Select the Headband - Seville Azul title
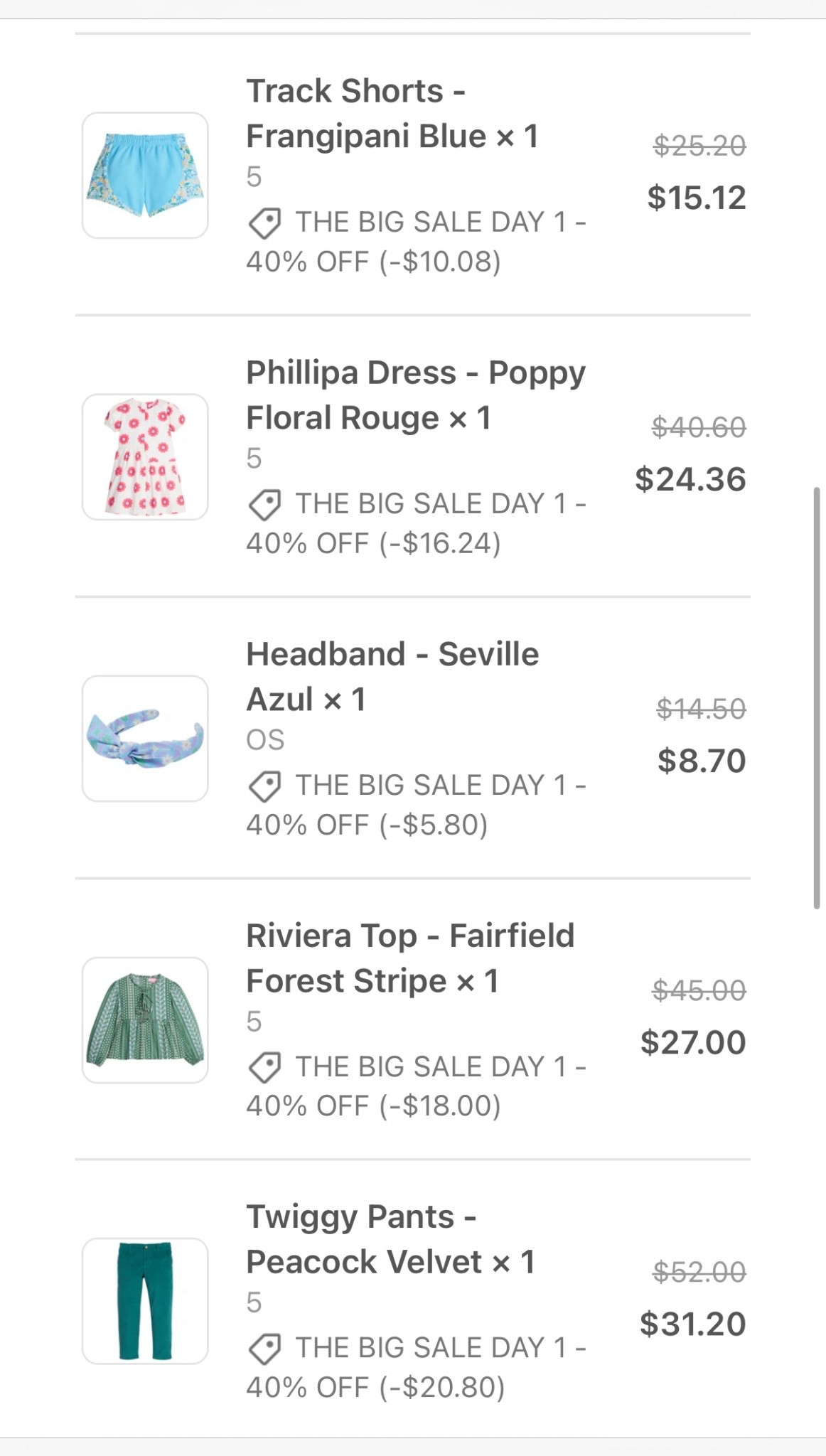 point(393,675)
